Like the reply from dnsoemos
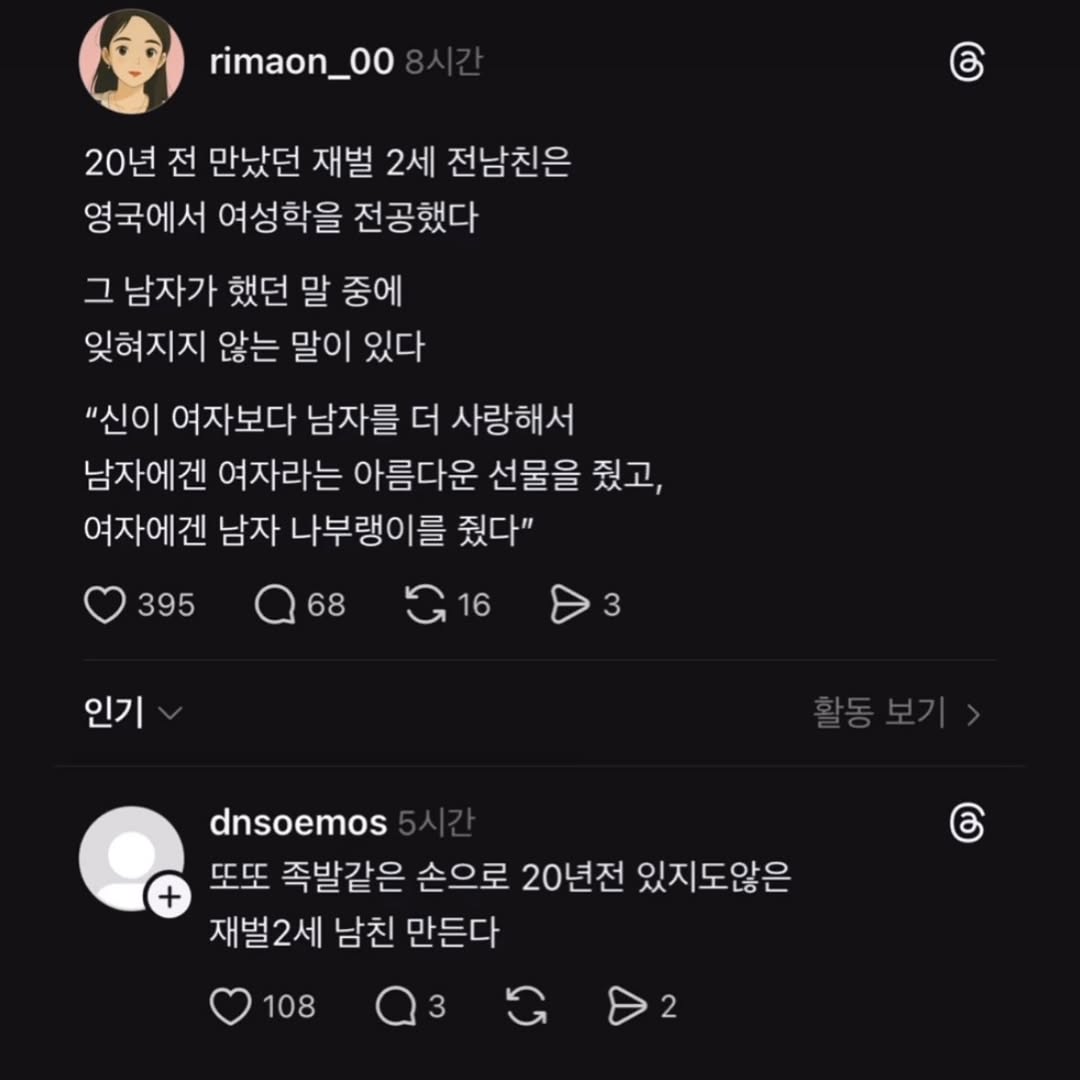The width and height of the screenshot is (1080, 1080). (x=231, y=1006)
